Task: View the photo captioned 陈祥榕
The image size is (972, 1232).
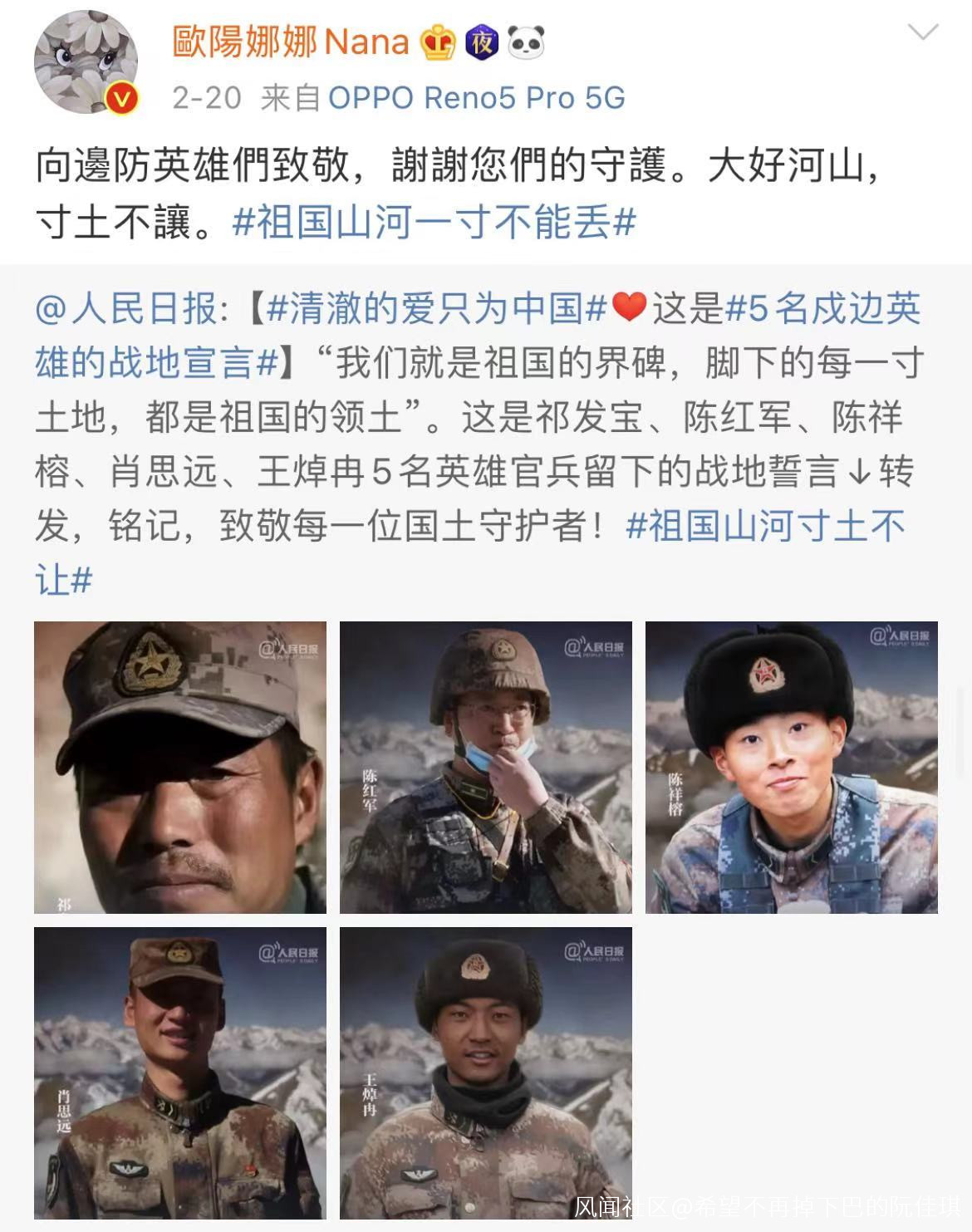Action: pos(791,768)
